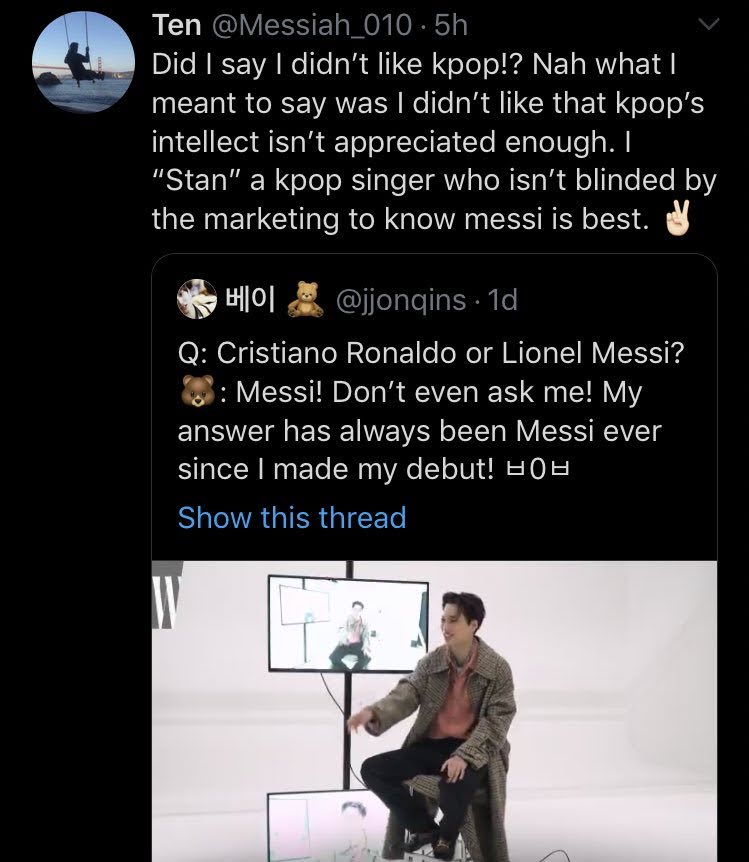Tap "Show this thread" link
The image size is (749, 862).
pos(291,518)
